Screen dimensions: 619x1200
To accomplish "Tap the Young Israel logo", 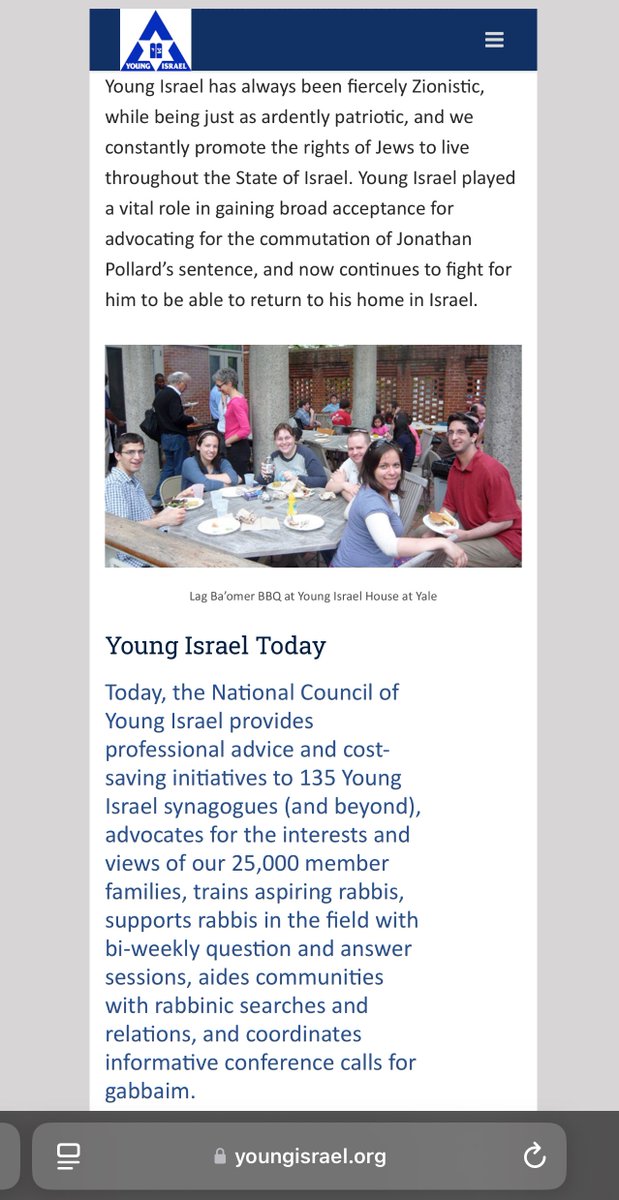I will tap(155, 40).
